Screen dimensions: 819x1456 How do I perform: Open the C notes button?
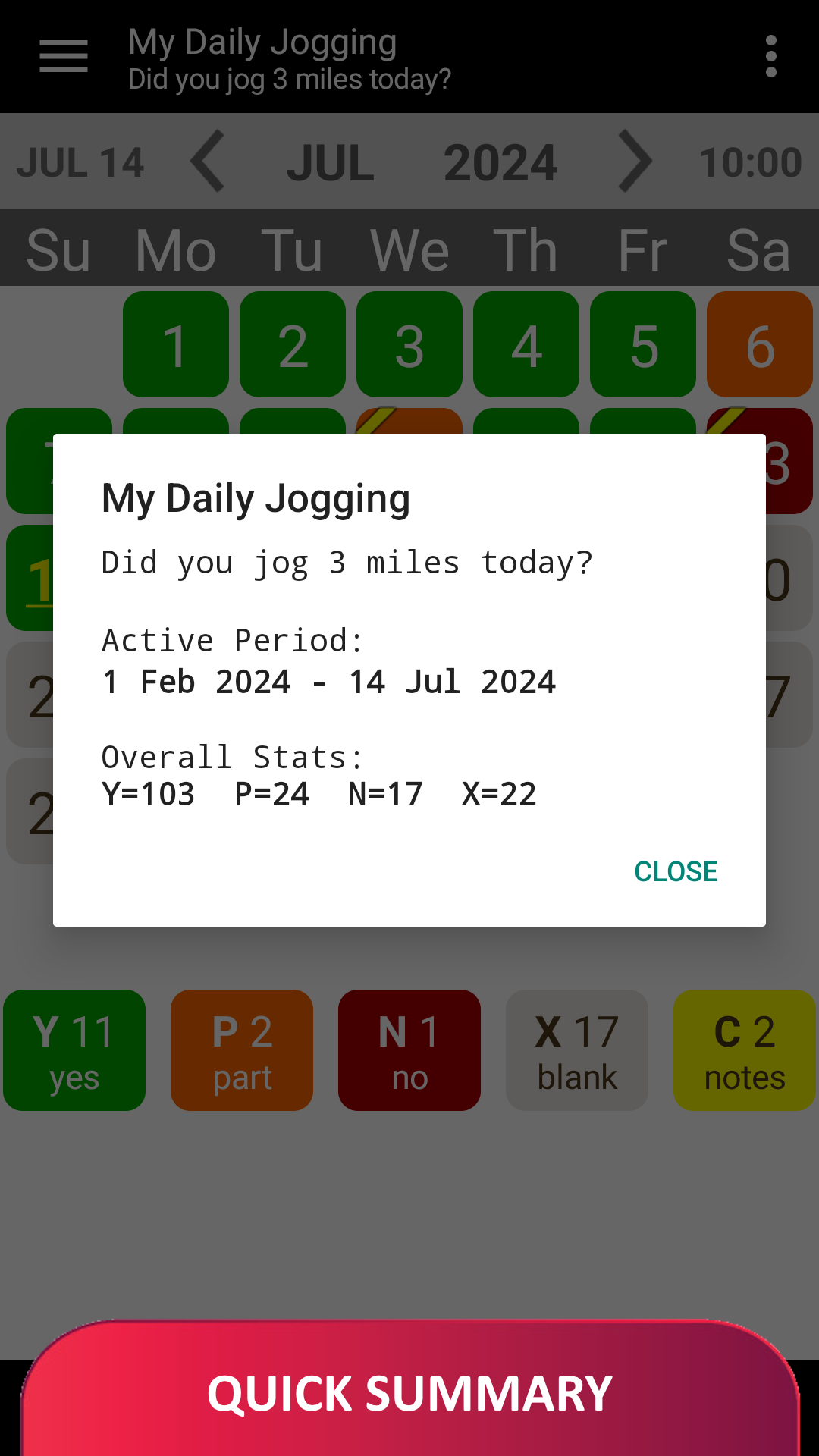tap(745, 1050)
